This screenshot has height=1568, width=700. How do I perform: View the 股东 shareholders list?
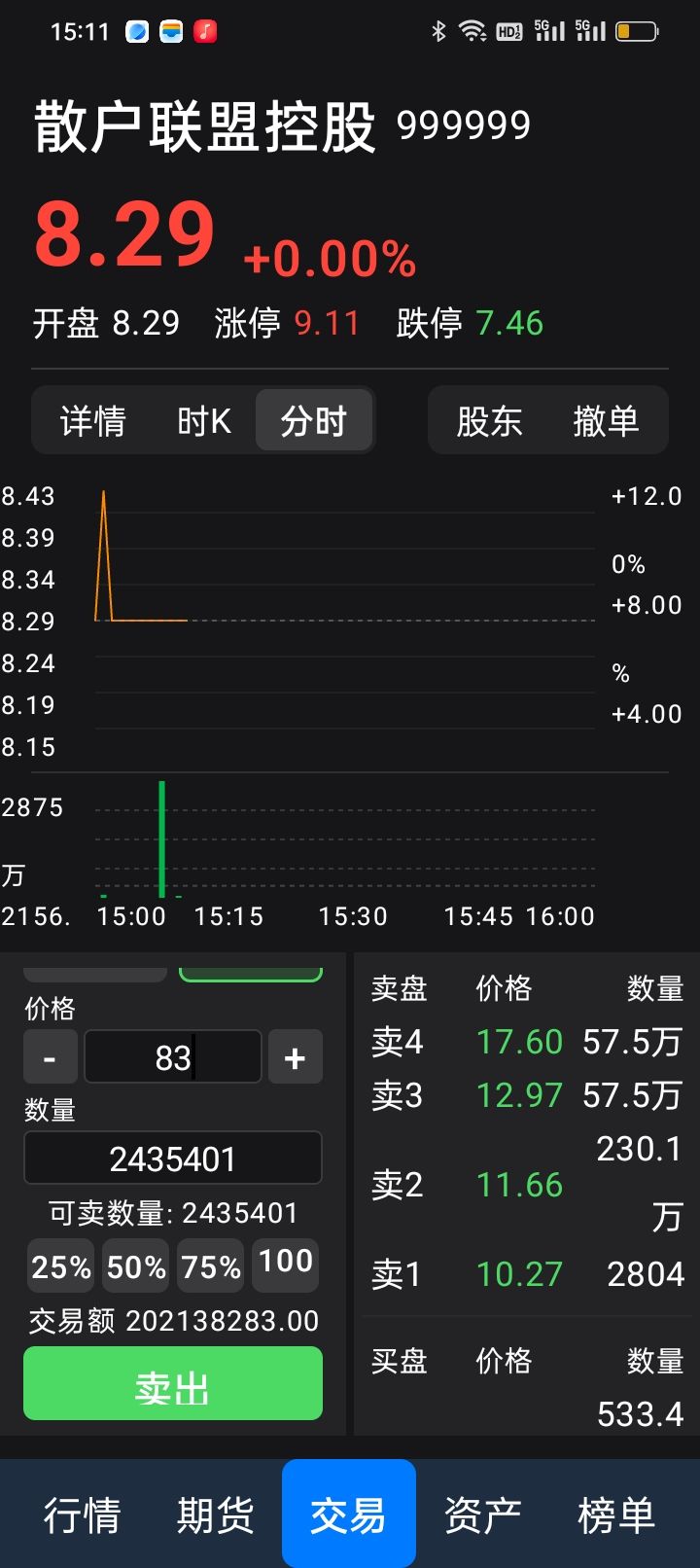click(489, 421)
